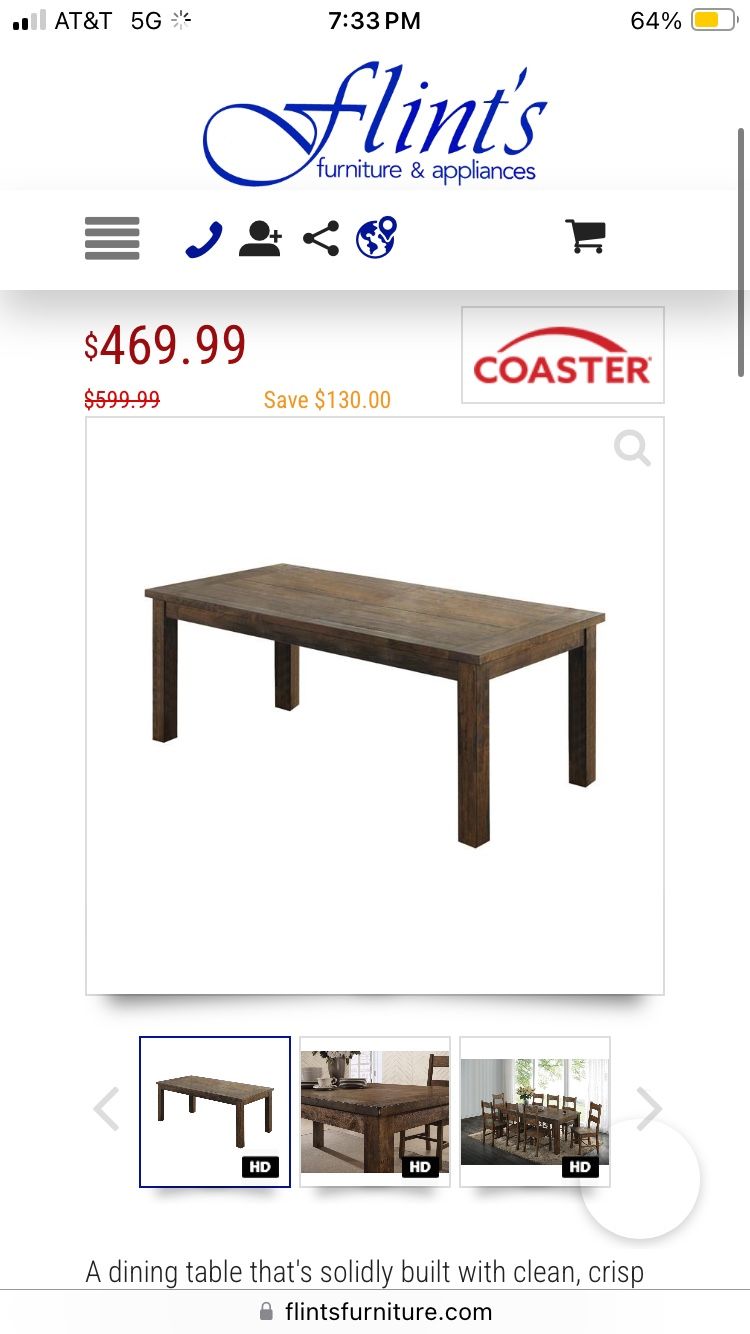Open the shopping cart
The height and width of the screenshot is (1334, 750).
click(585, 238)
